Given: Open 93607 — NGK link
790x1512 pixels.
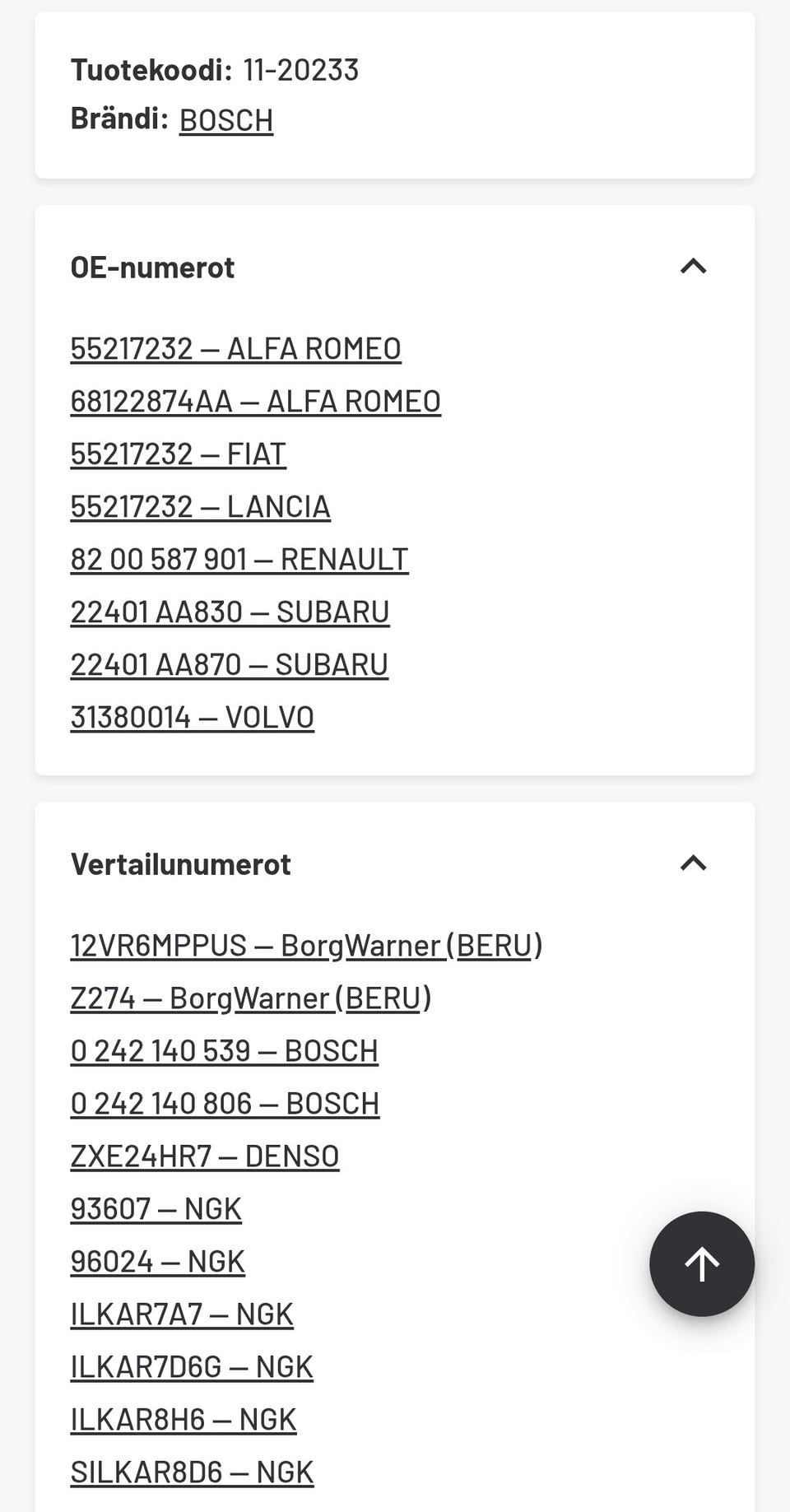Looking at the screenshot, I should 156,1209.
